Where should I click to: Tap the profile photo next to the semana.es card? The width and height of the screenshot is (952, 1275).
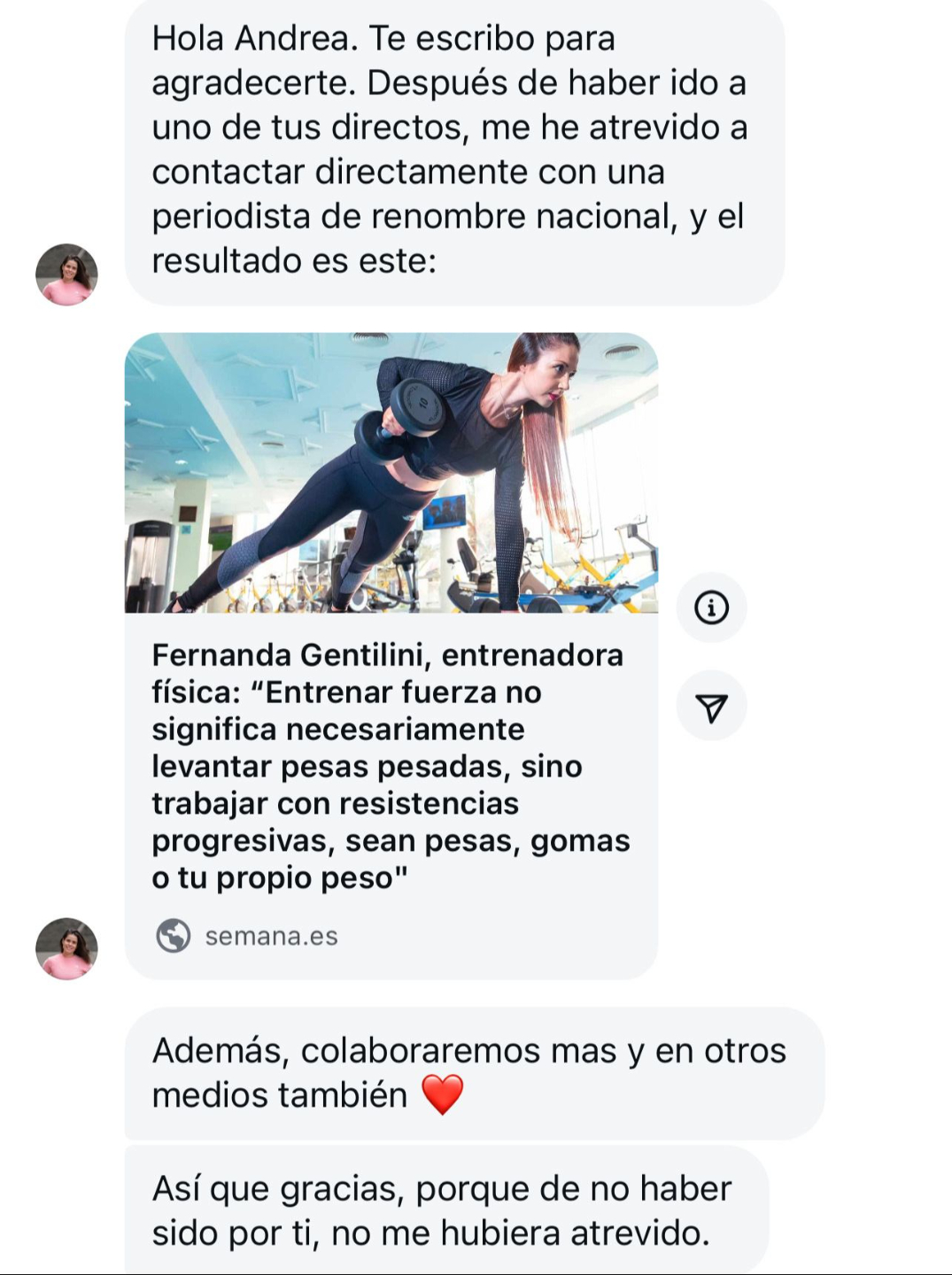point(66,948)
